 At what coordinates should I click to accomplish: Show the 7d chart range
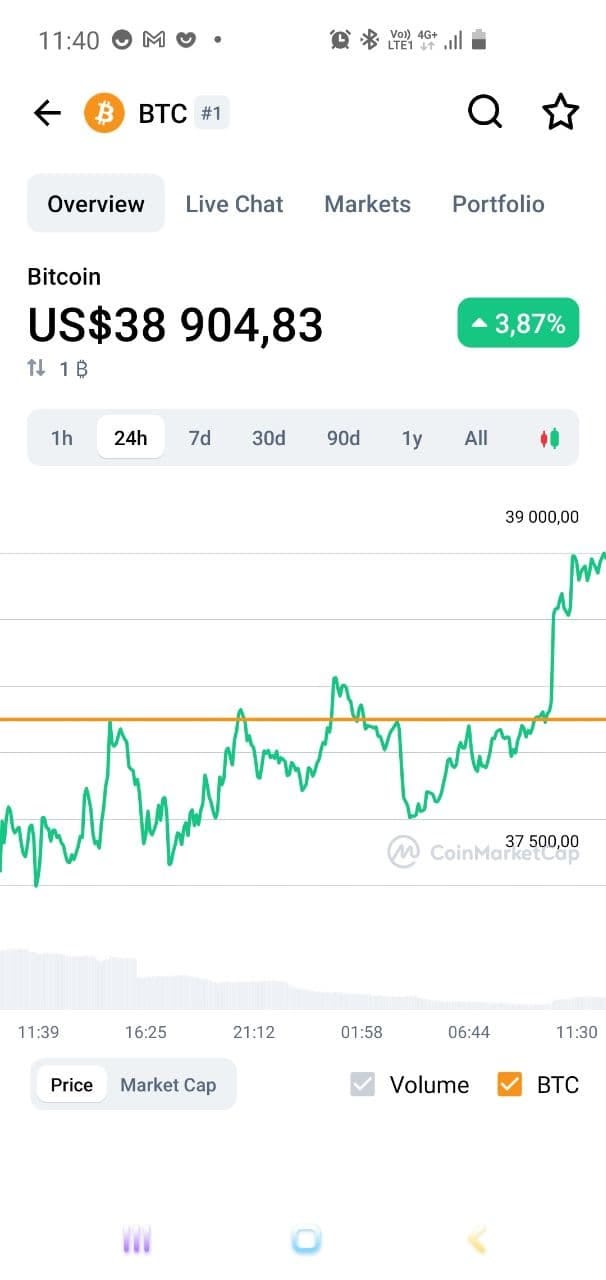point(200,438)
